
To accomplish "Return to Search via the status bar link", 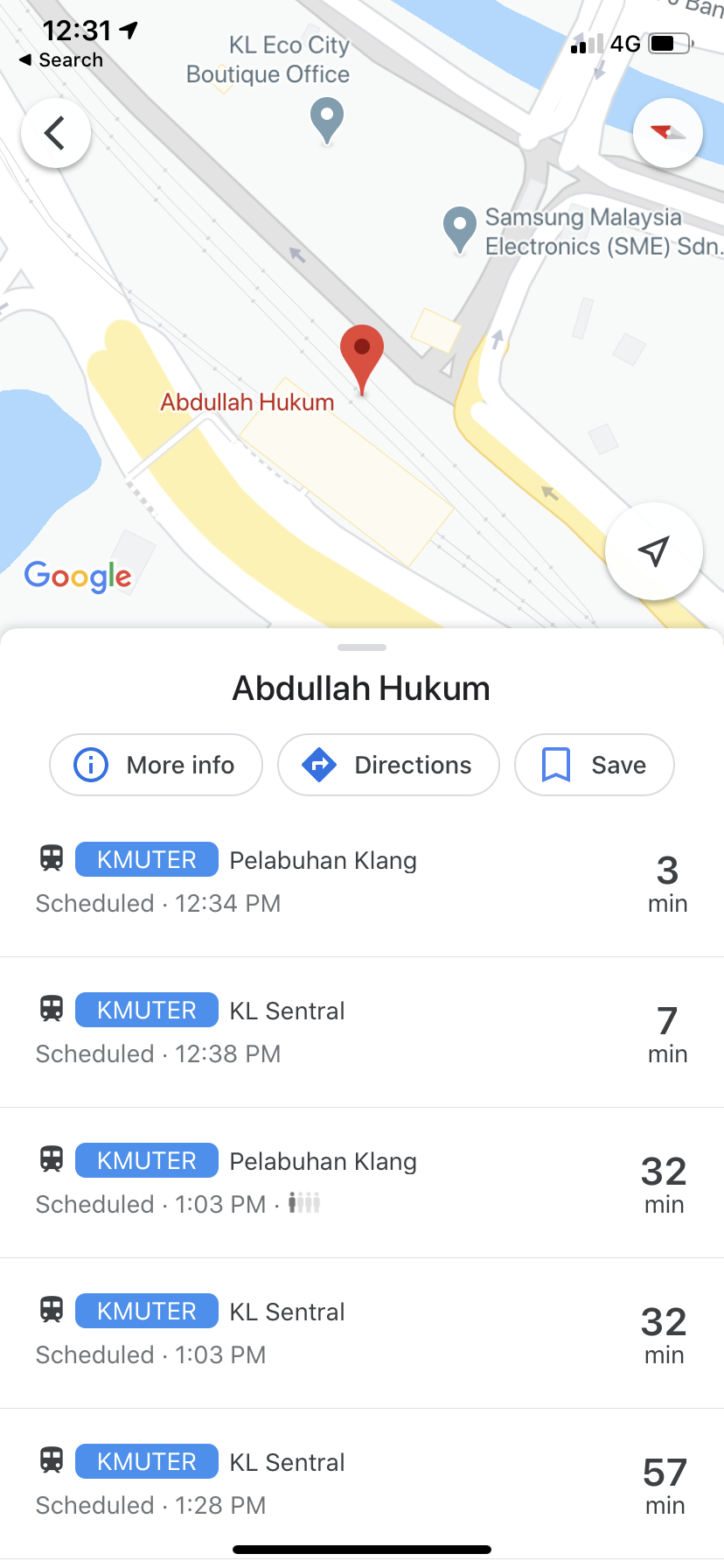I will pyautogui.click(x=61, y=60).
